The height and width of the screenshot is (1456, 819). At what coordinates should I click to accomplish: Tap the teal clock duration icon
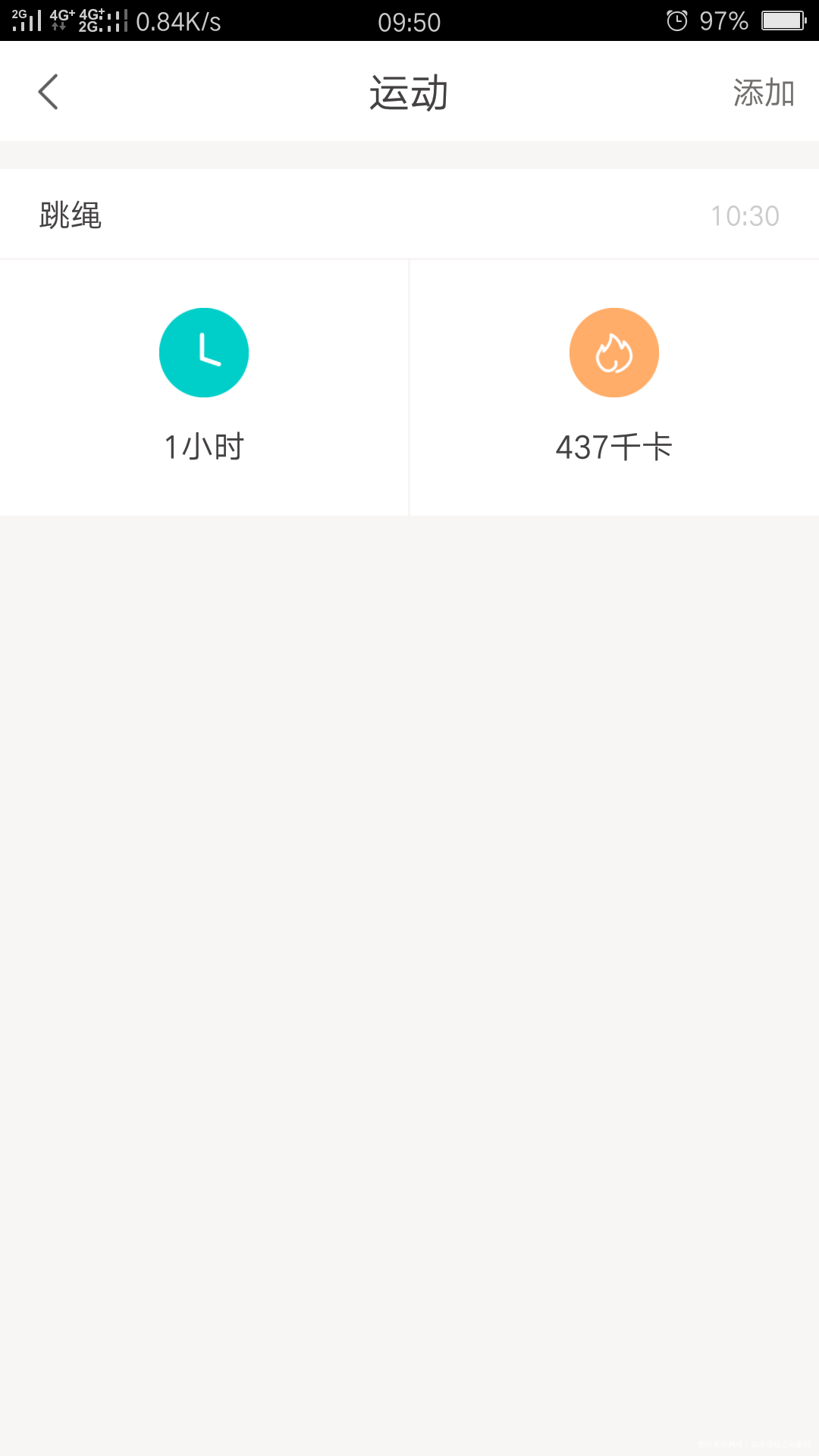204,352
